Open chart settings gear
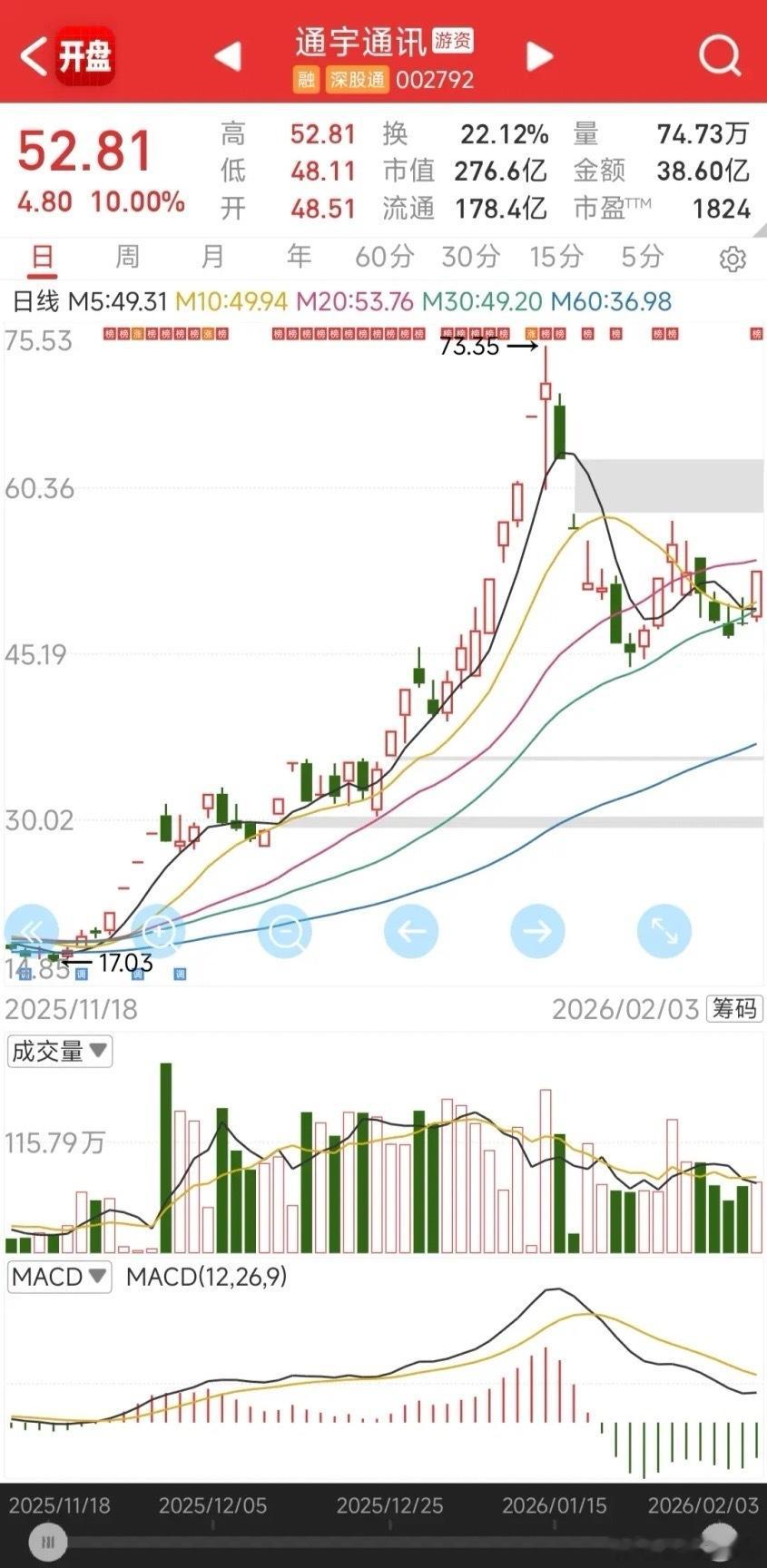The width and height of the screenshot is (767, 1568). tap(732, 260)
